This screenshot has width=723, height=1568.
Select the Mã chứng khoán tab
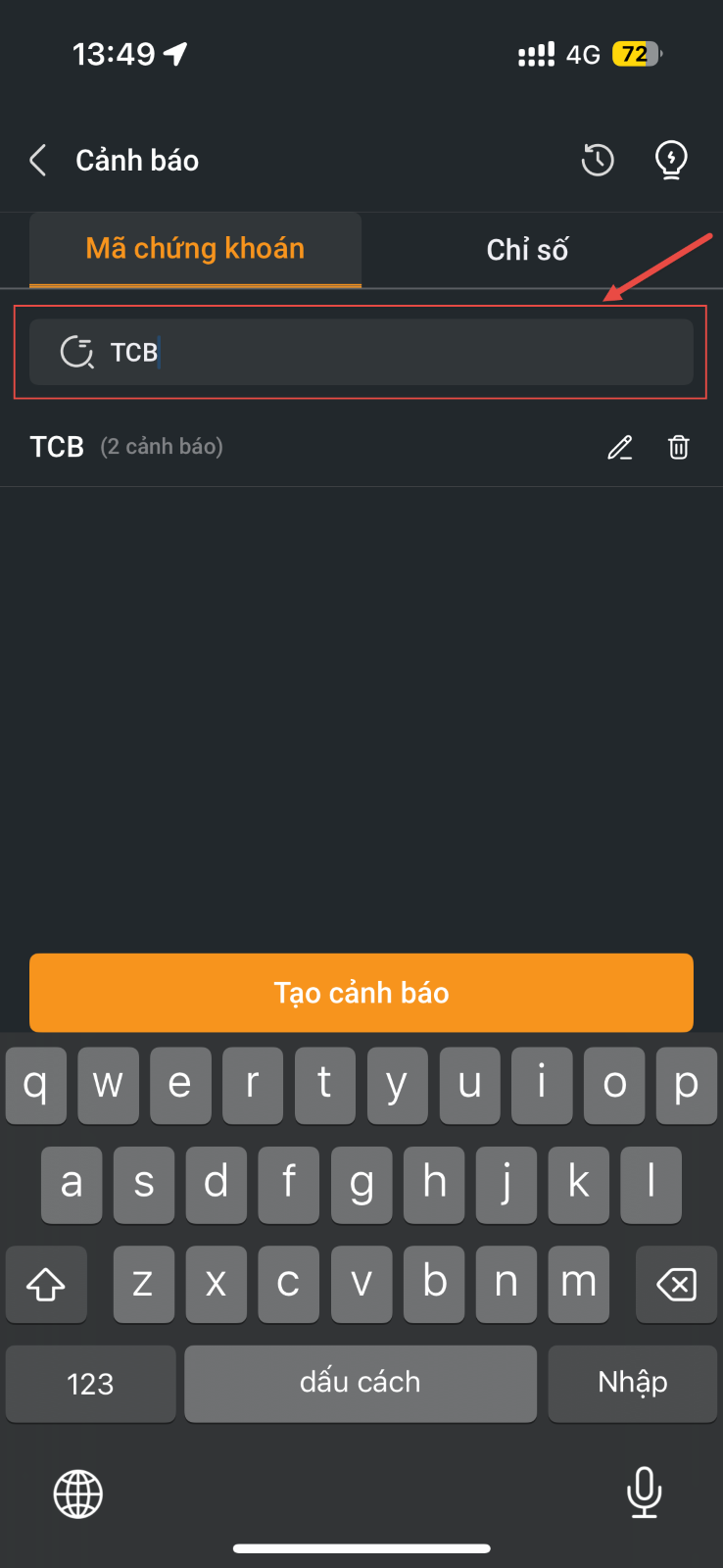tap(195, 249)
